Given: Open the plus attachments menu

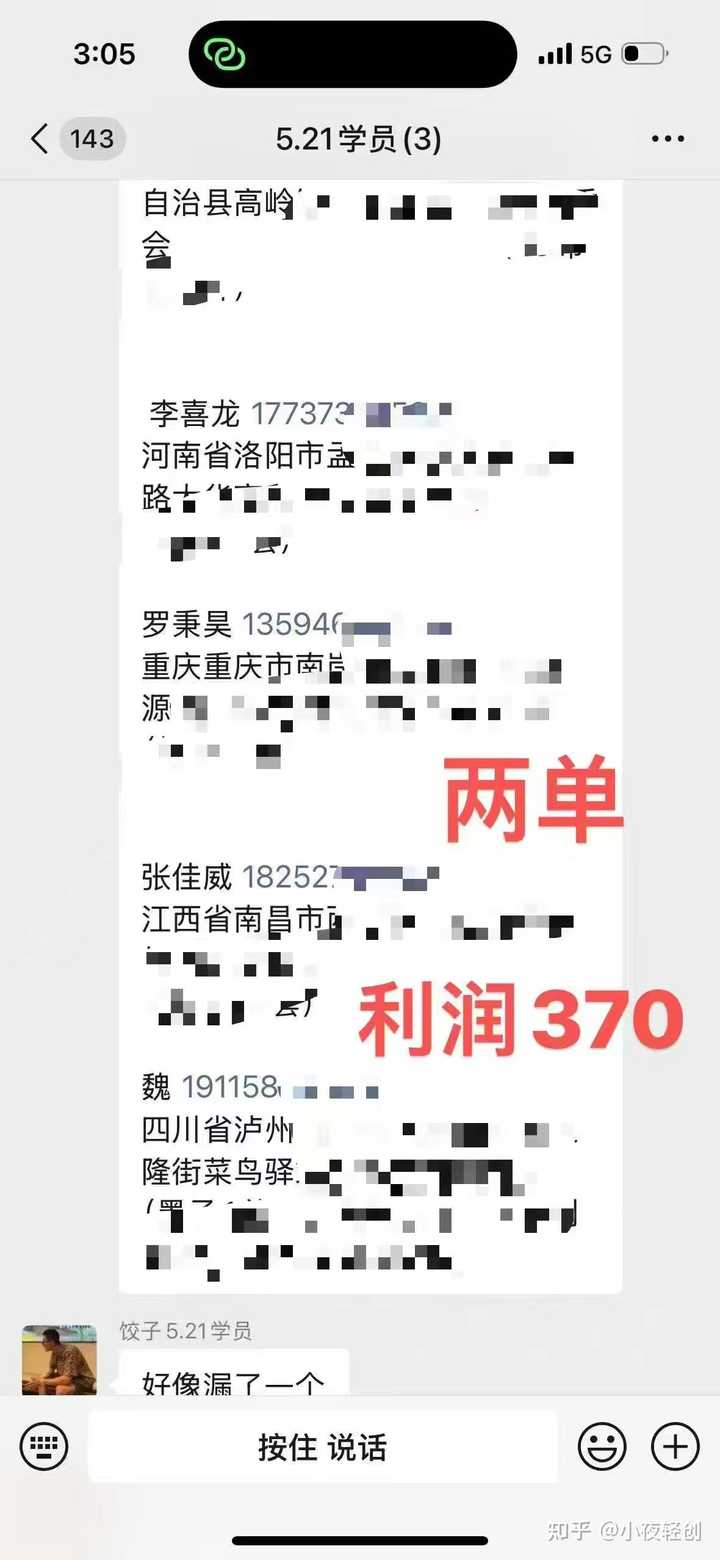Looking at the screenshot, I should [x=675, y=1446].
